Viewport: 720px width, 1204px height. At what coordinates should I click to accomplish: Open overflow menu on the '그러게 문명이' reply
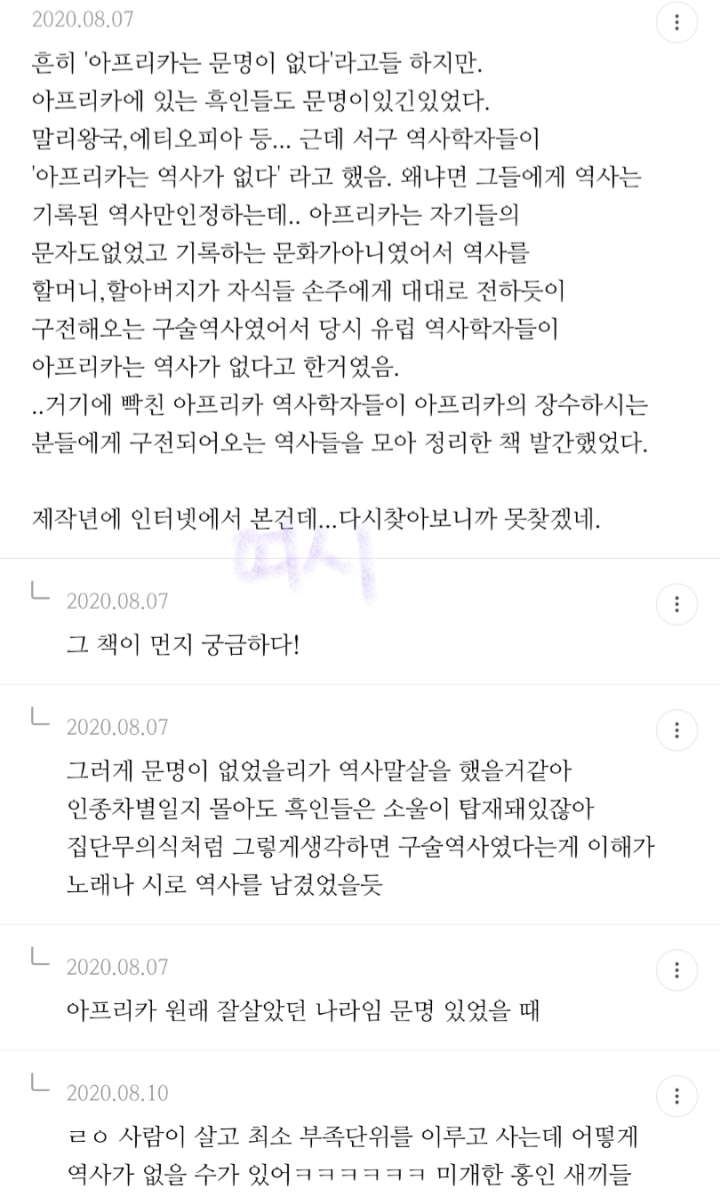point(677,730)
